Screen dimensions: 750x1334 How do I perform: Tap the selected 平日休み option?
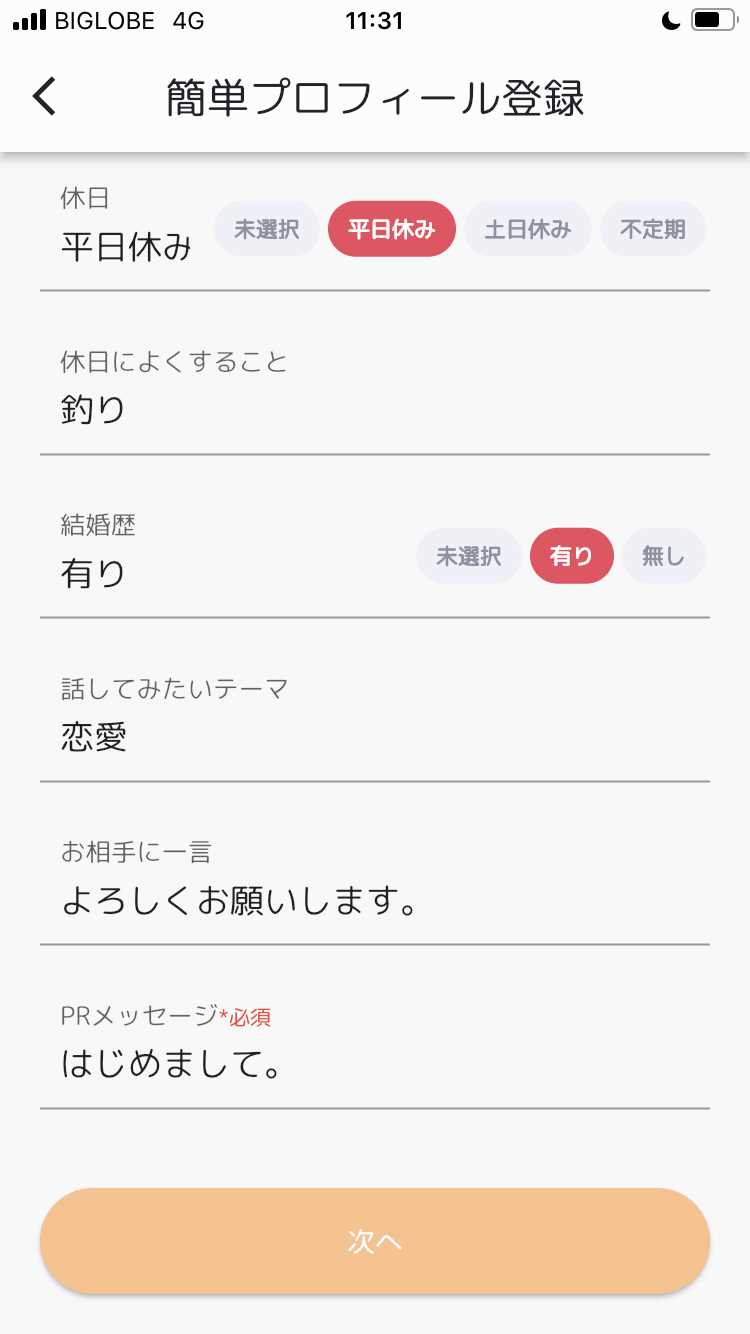pyautogui.click(x=391, y=228)
